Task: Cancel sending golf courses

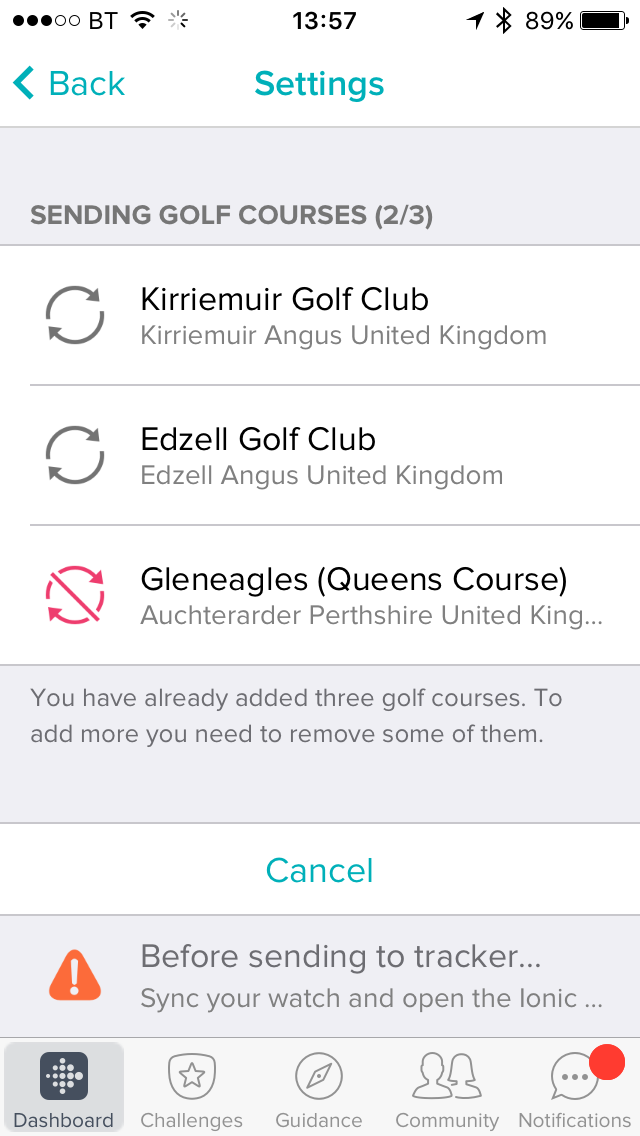Action: (320, 870)
